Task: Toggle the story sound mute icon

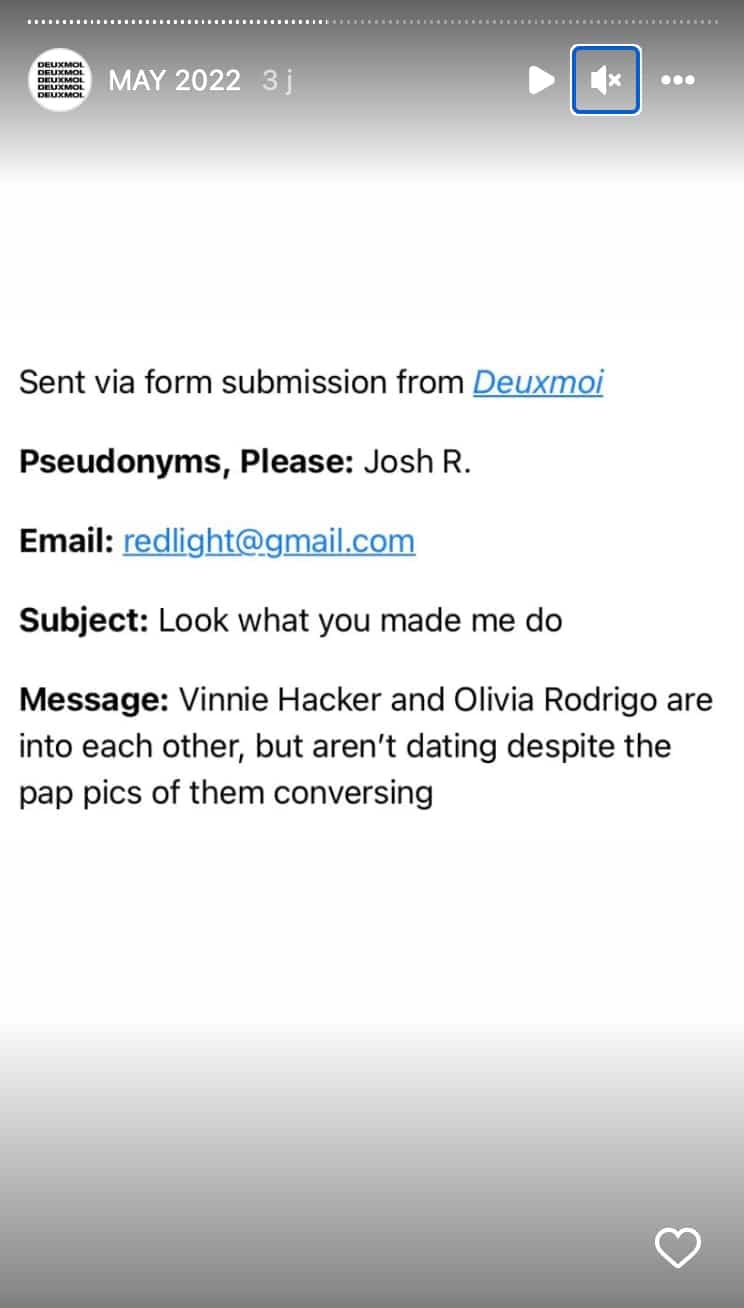Action: [x=606, y=80]
